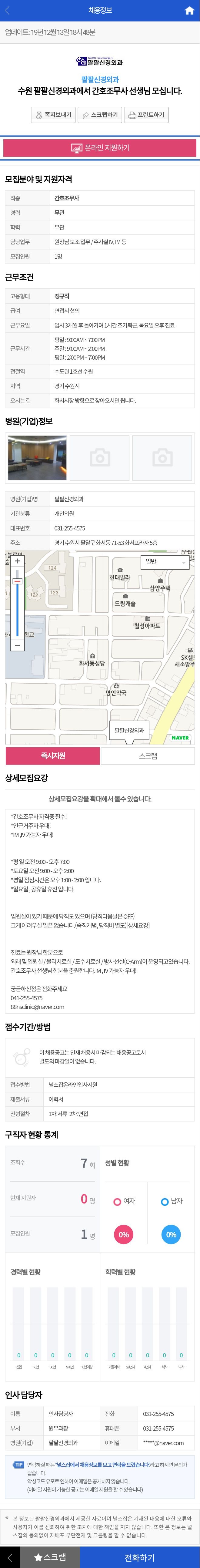This screenshot has height=1568, width=200.
Task: Select the 즉시지원 button below map
Action: point(53,755)
